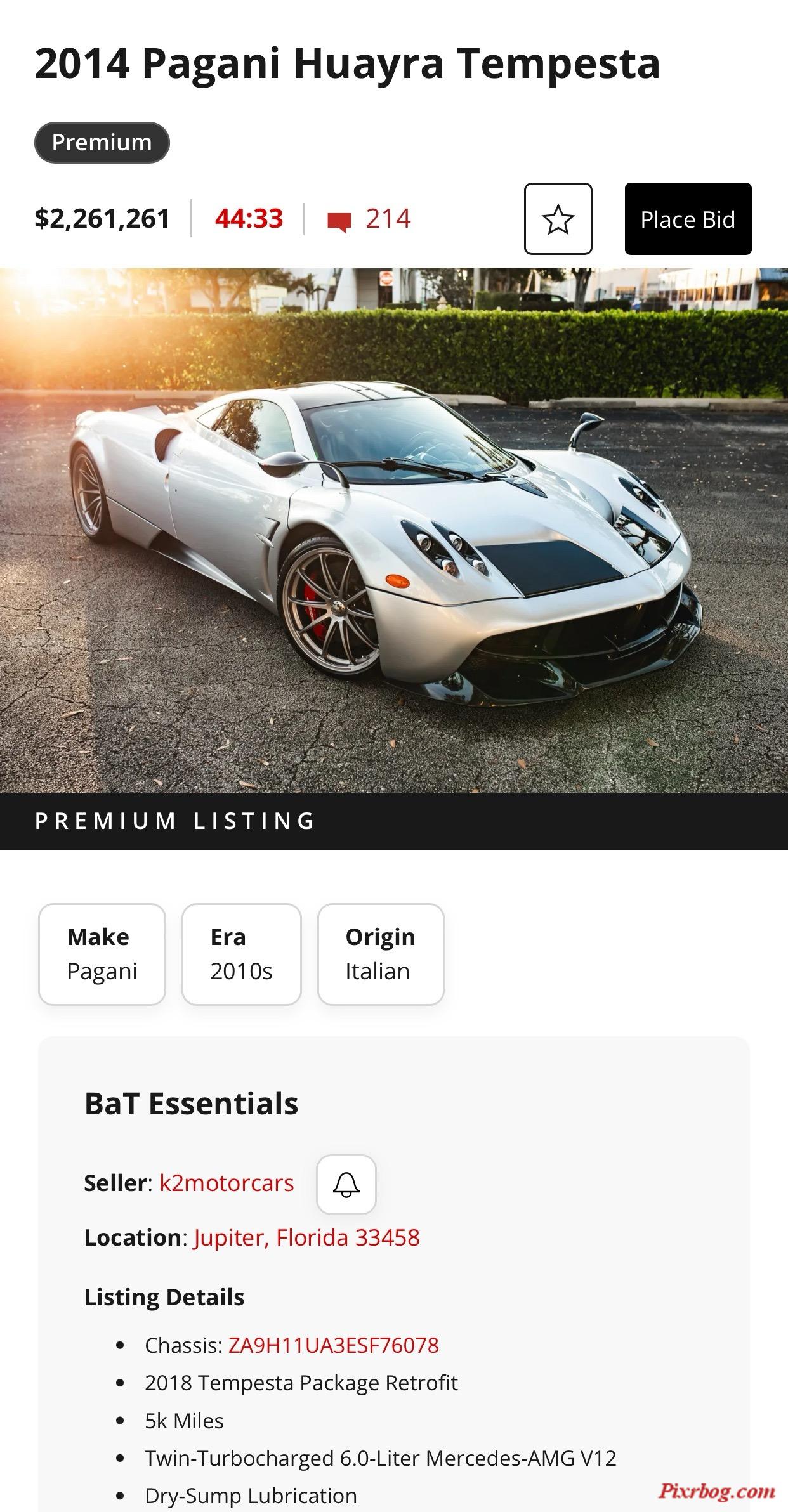
Task: Enable seller alerts via the bell
Action: pyautogui.click(x=346, y=1184)
